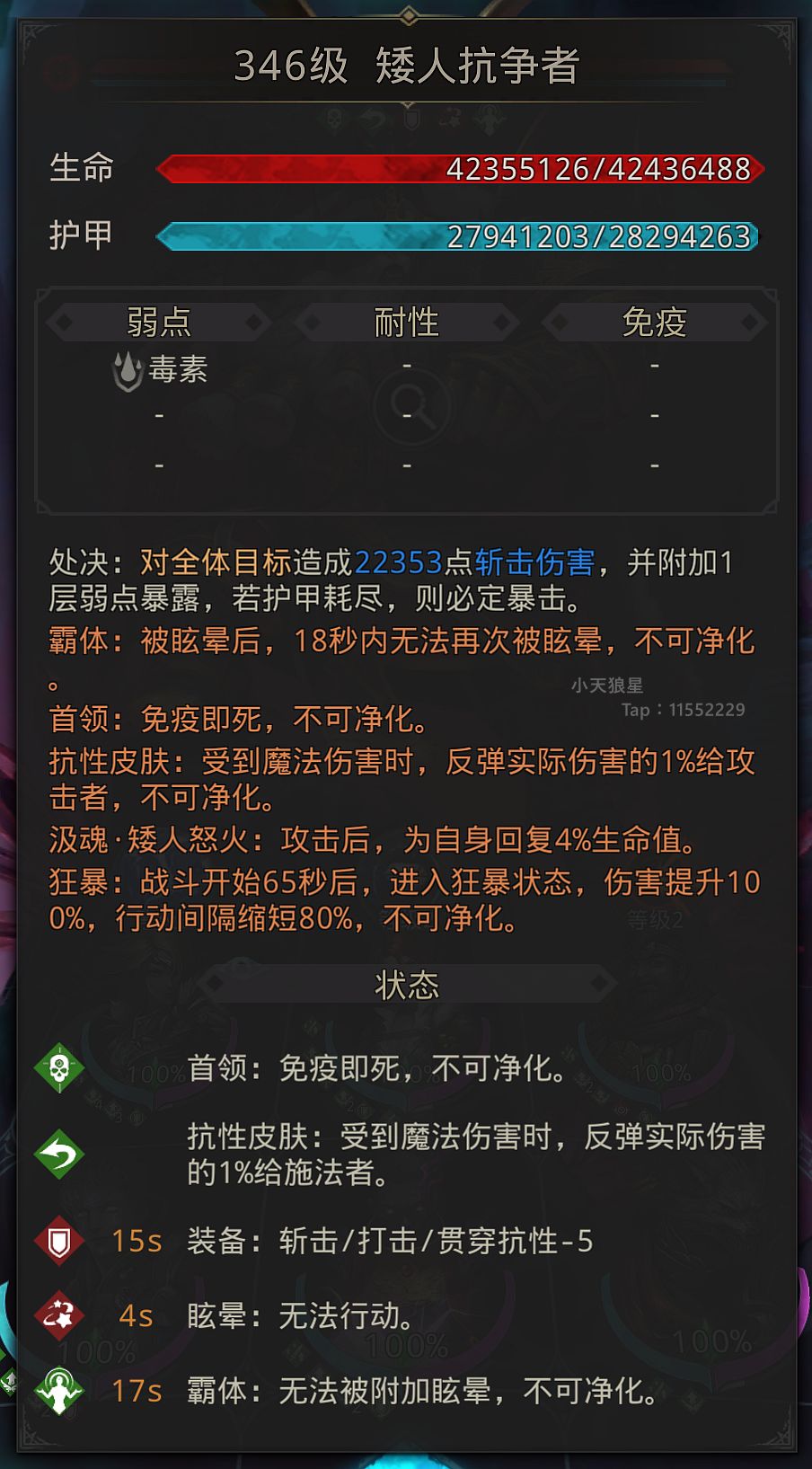Image resolution: width=812 pixels, height=1469 pixels.
Task: Collapse the right diamond beside 免疫 column
Action: point(751,323)
